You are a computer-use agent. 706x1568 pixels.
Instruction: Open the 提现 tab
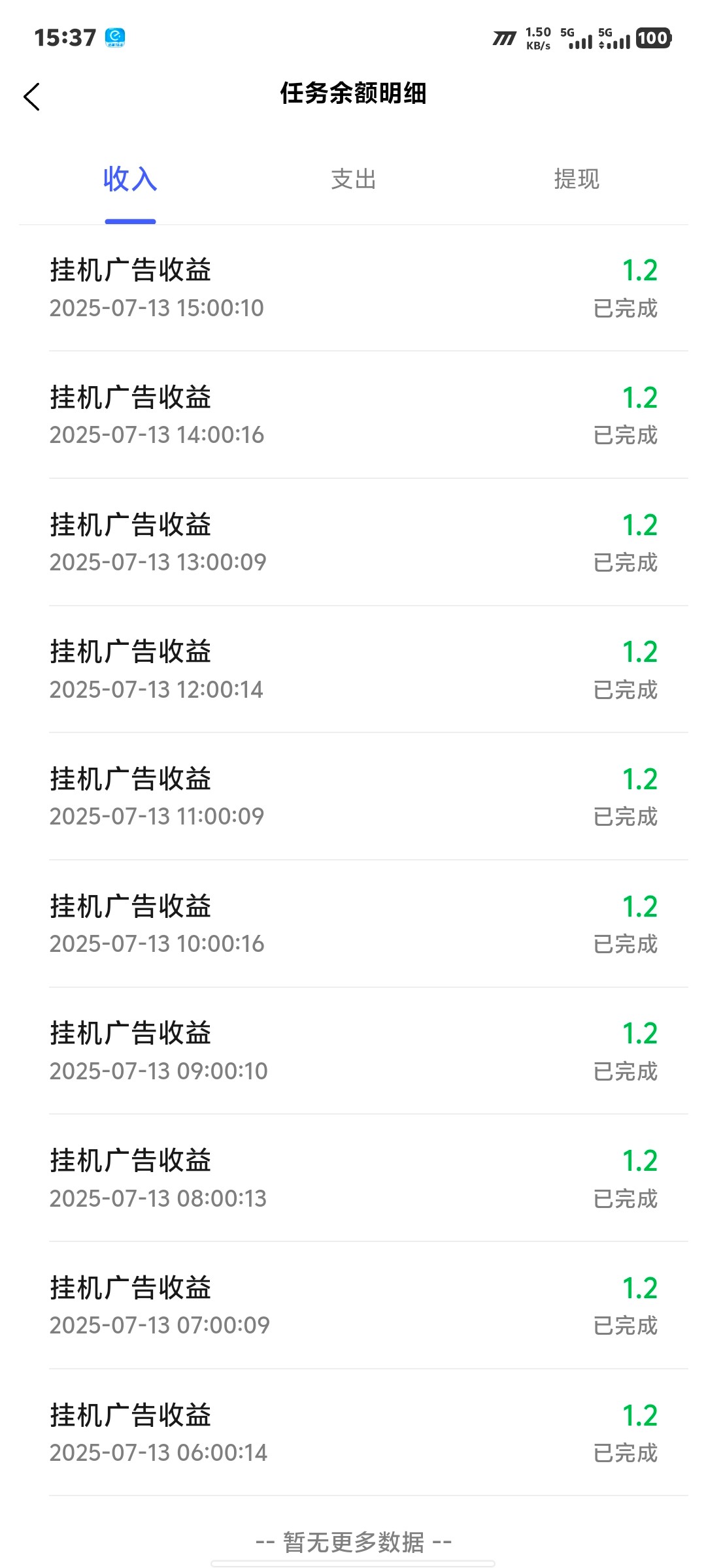click(577, 179)
